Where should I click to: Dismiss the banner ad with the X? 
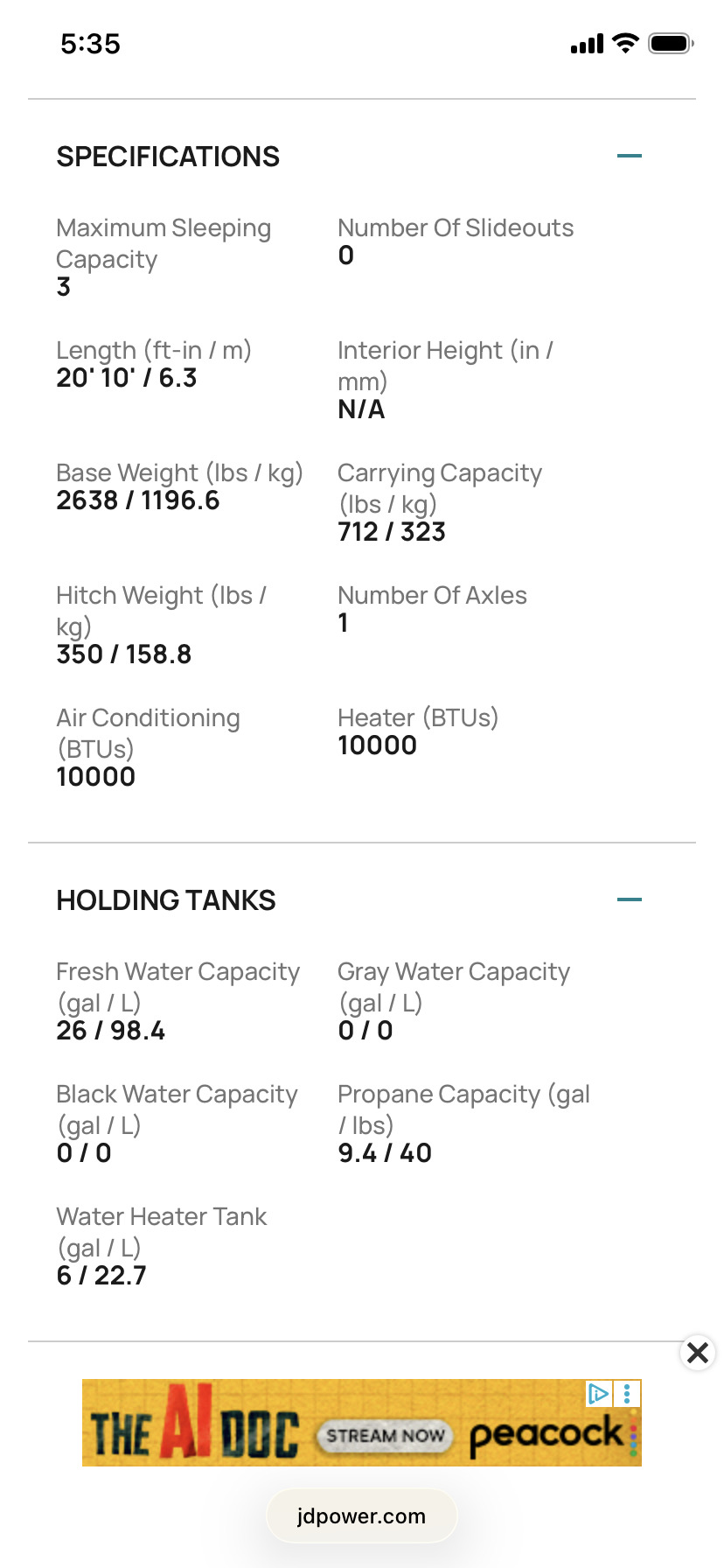697,1353
